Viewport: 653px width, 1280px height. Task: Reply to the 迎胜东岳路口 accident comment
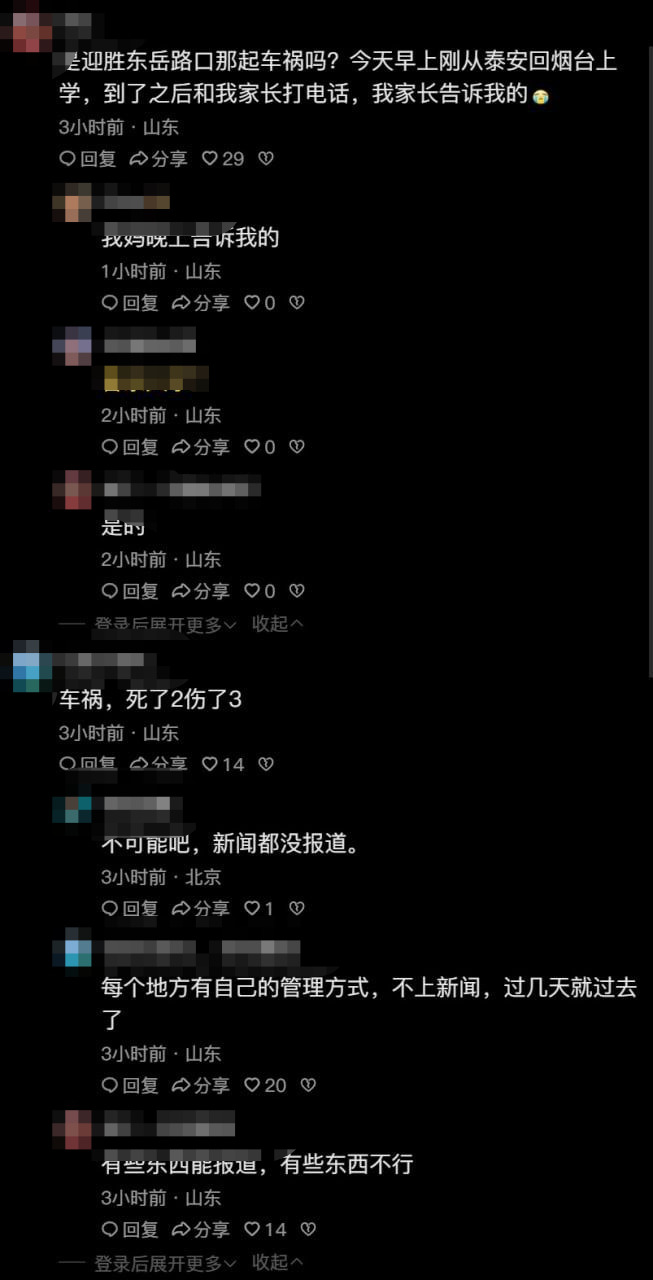[87, 158]
